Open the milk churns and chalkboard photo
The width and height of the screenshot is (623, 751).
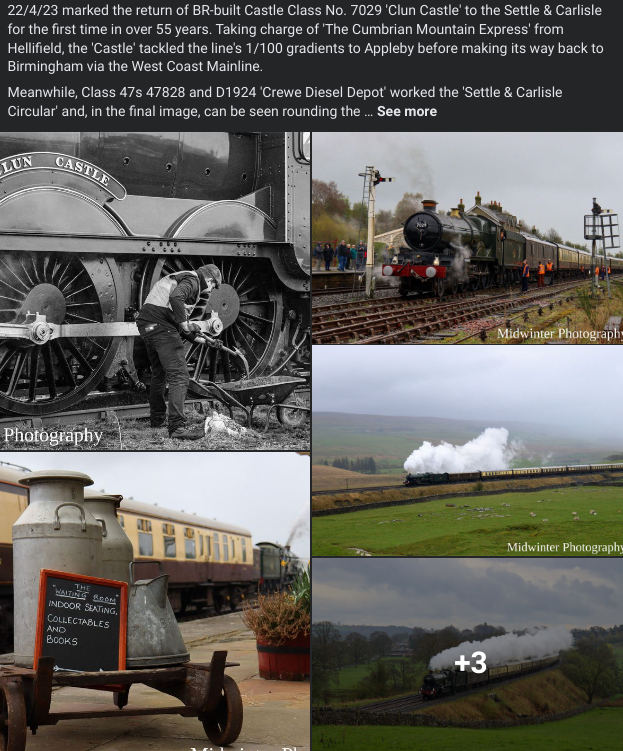coord(154,601)
